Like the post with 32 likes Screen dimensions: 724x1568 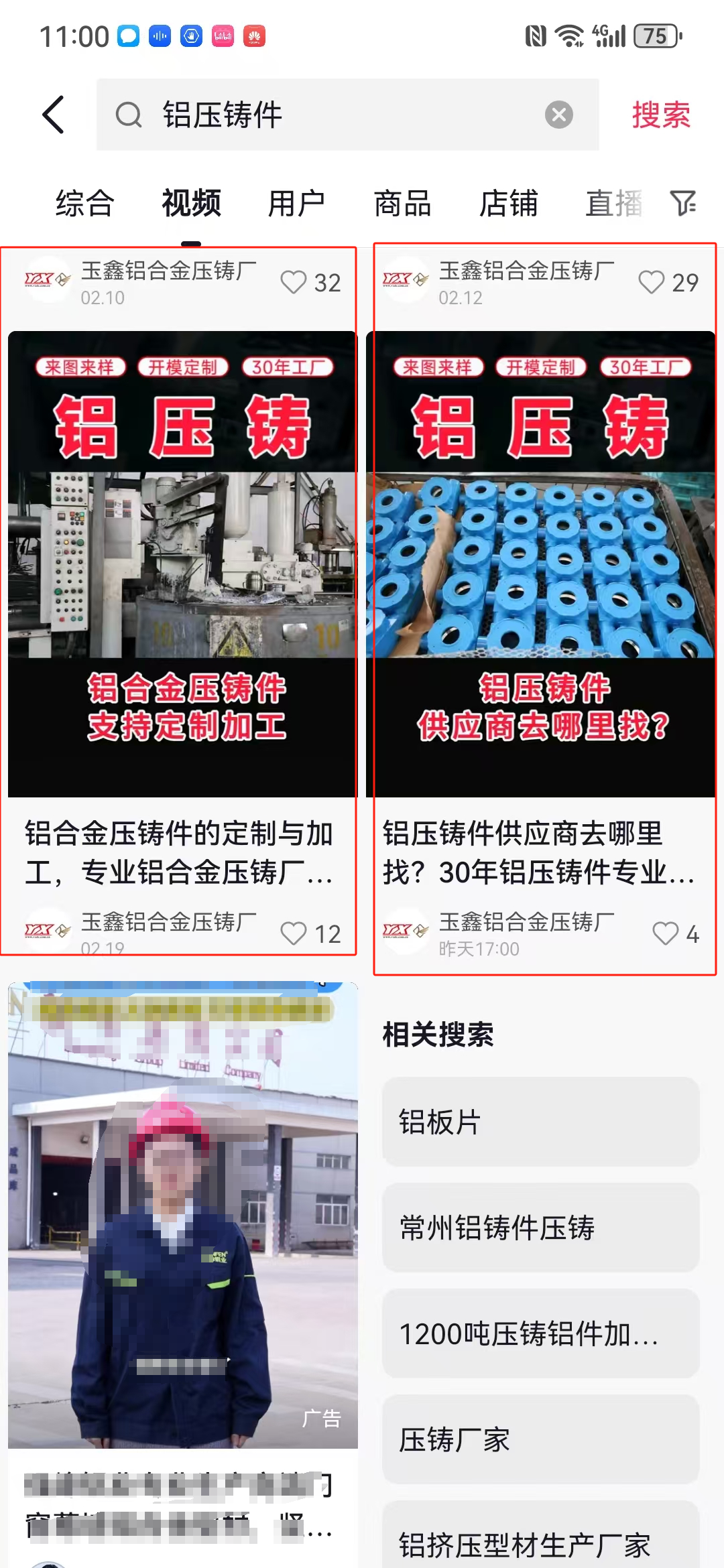(x=294, y=282)
